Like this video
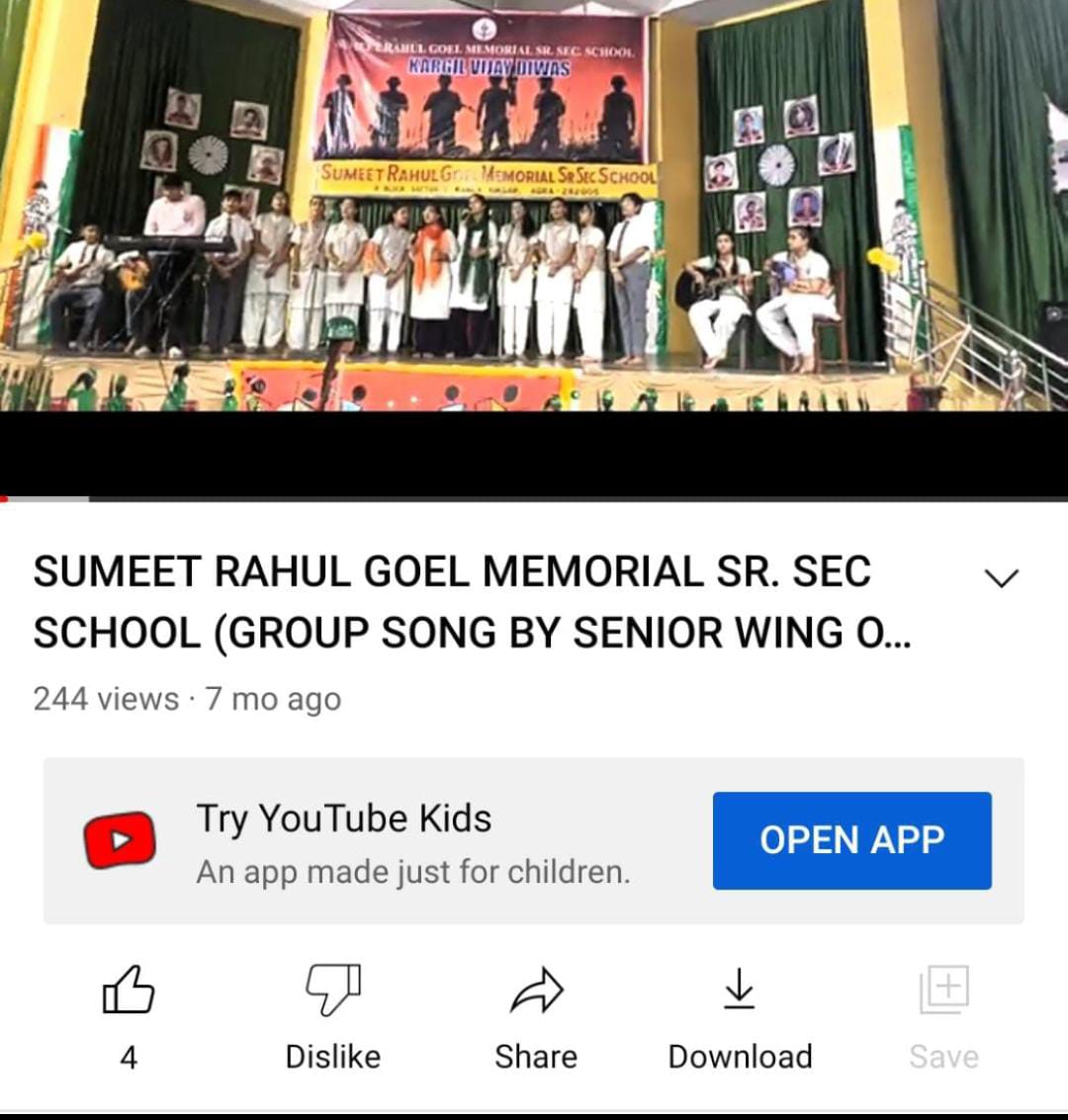This screenshot has width=1068, height=1120. pos(129,991)
